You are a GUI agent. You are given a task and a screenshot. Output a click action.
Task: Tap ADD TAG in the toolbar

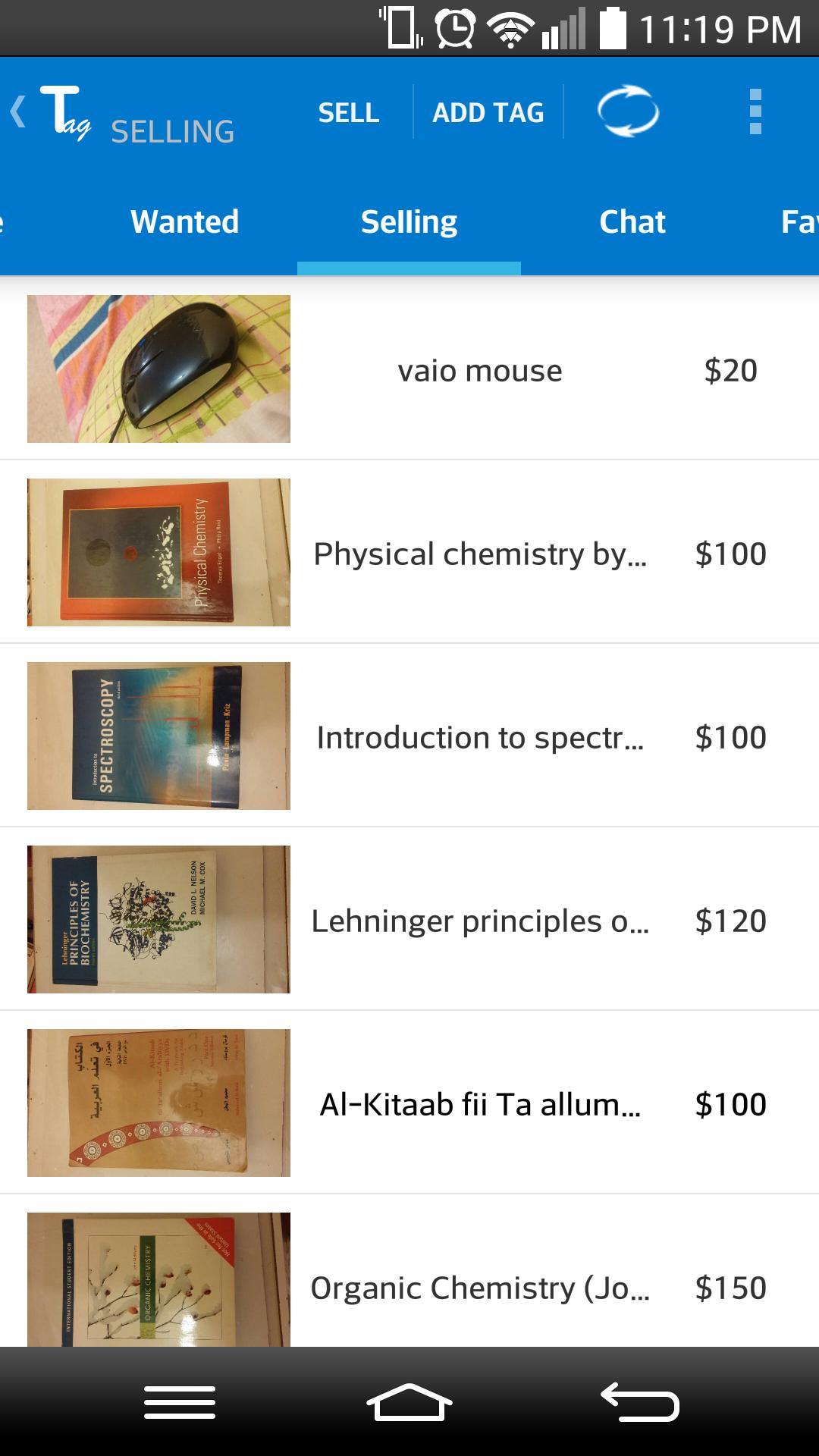coord(488,113)
